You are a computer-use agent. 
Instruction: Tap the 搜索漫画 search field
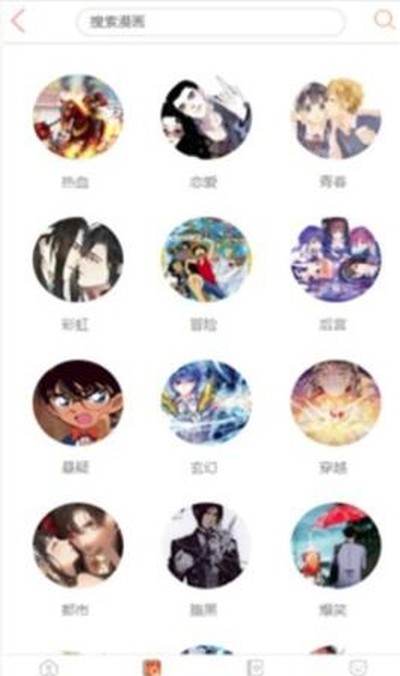(x=210, y=22)
